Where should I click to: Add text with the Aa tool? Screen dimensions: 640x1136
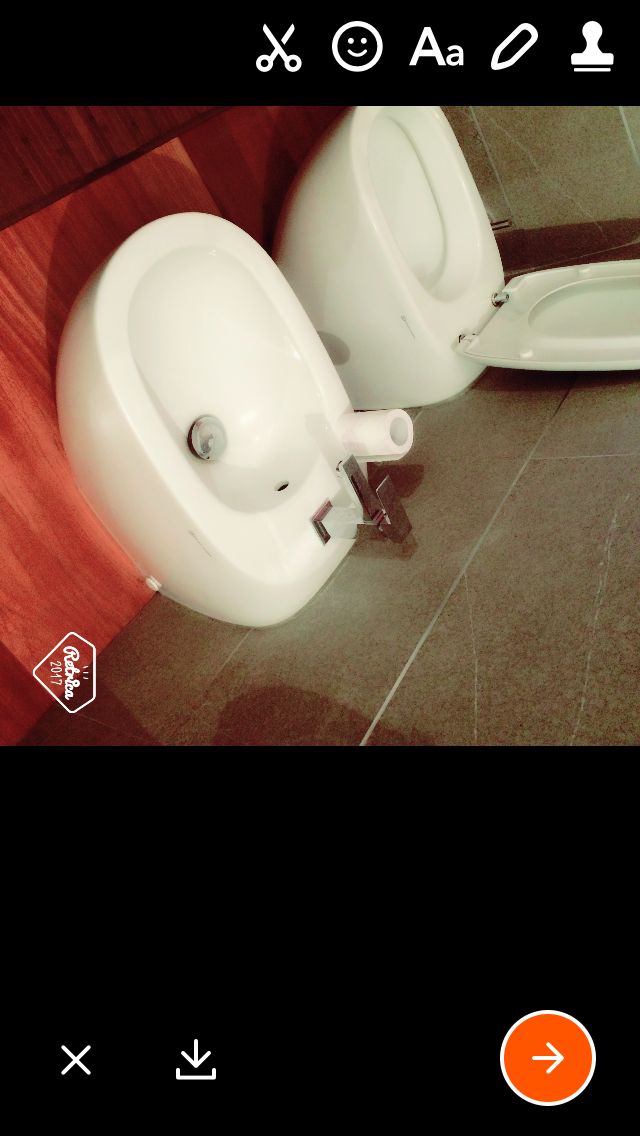click(436, 47)
